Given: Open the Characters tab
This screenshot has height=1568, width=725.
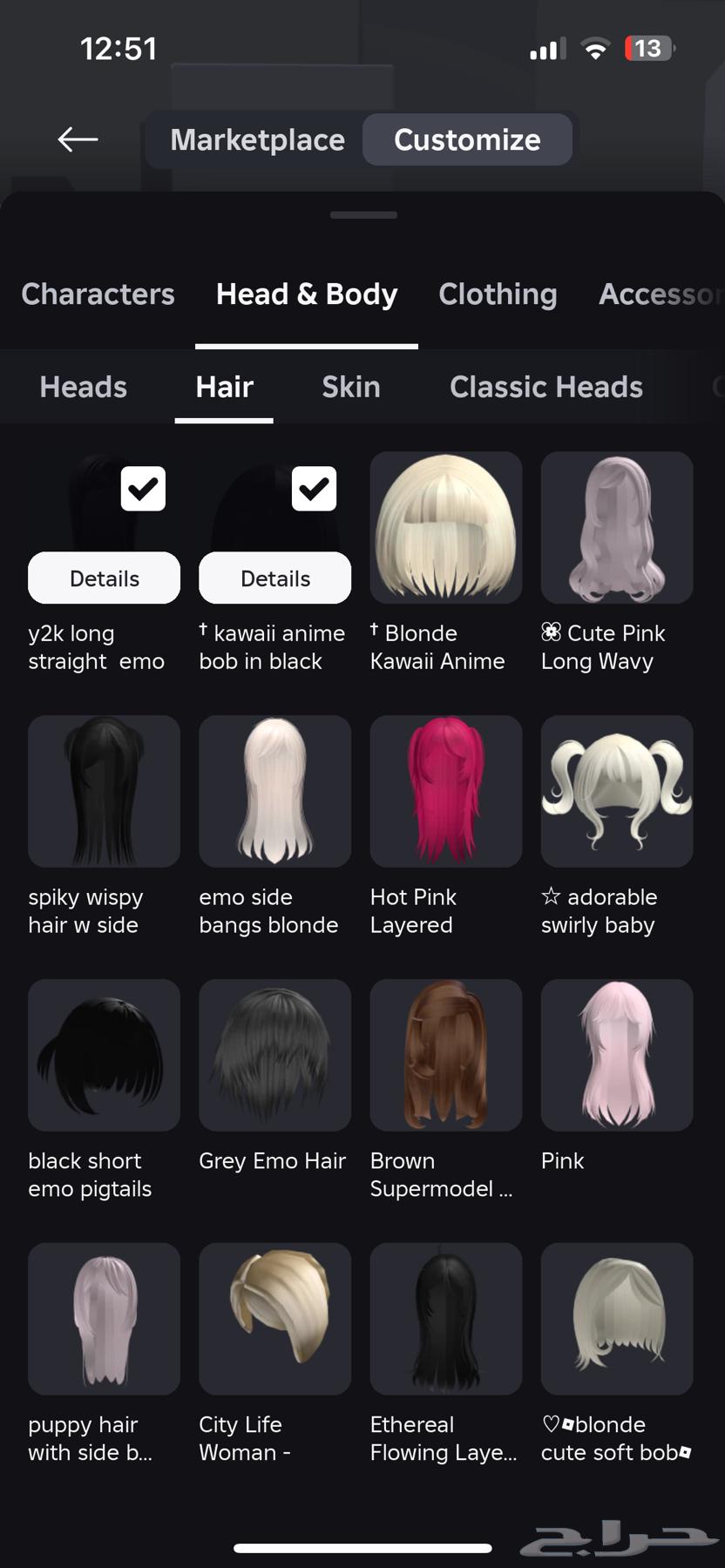Looking at the screenshot, I should [x=98, y=294].
